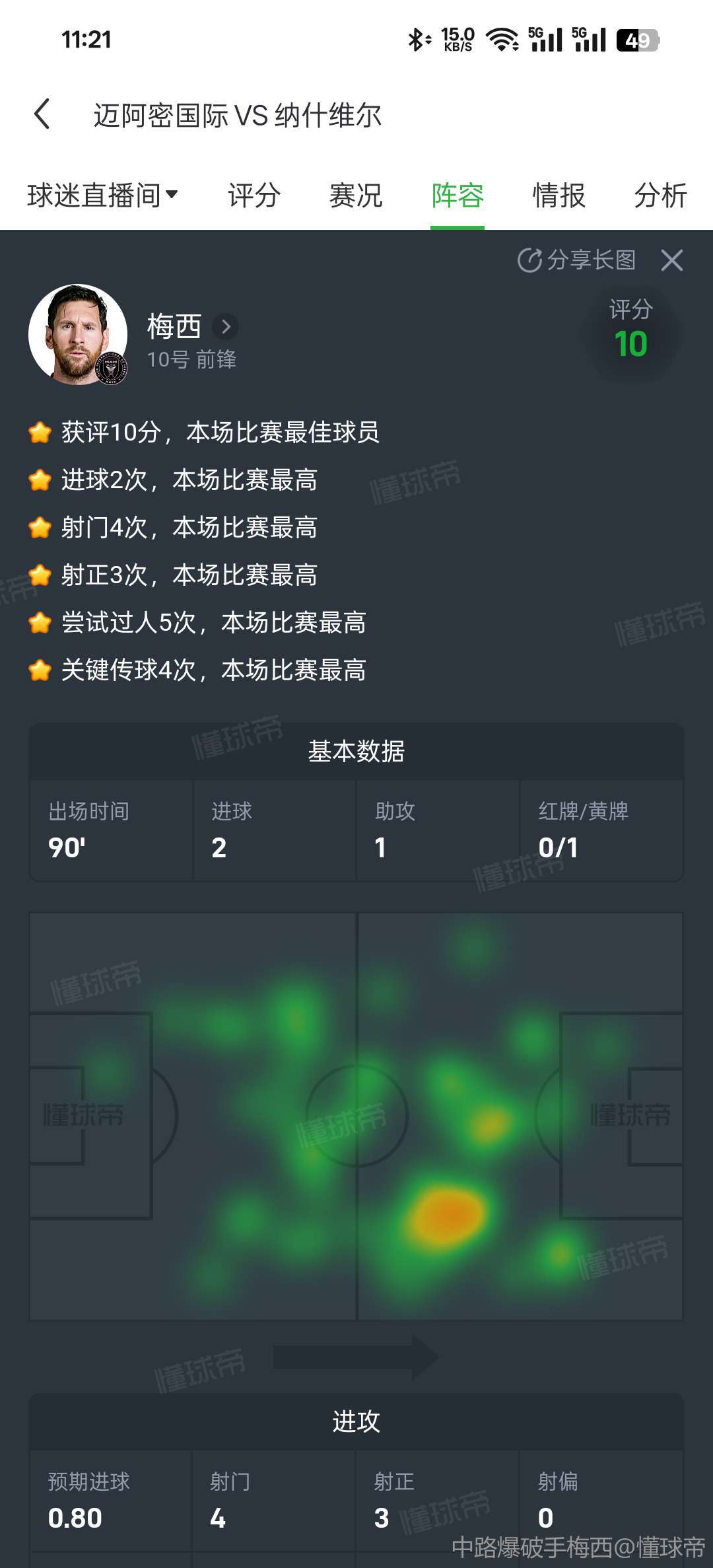This screenshot has width=713, height=1568.
Task: Switch to the 情报 tab
Action: tap(559, 196)
